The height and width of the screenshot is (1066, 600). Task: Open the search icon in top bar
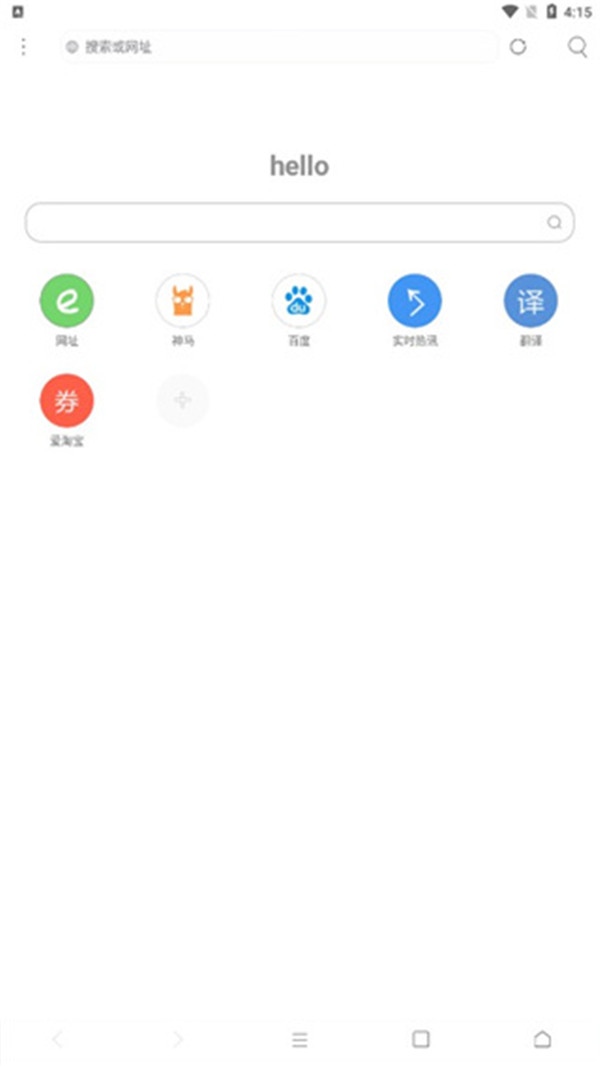pos(577,47)
